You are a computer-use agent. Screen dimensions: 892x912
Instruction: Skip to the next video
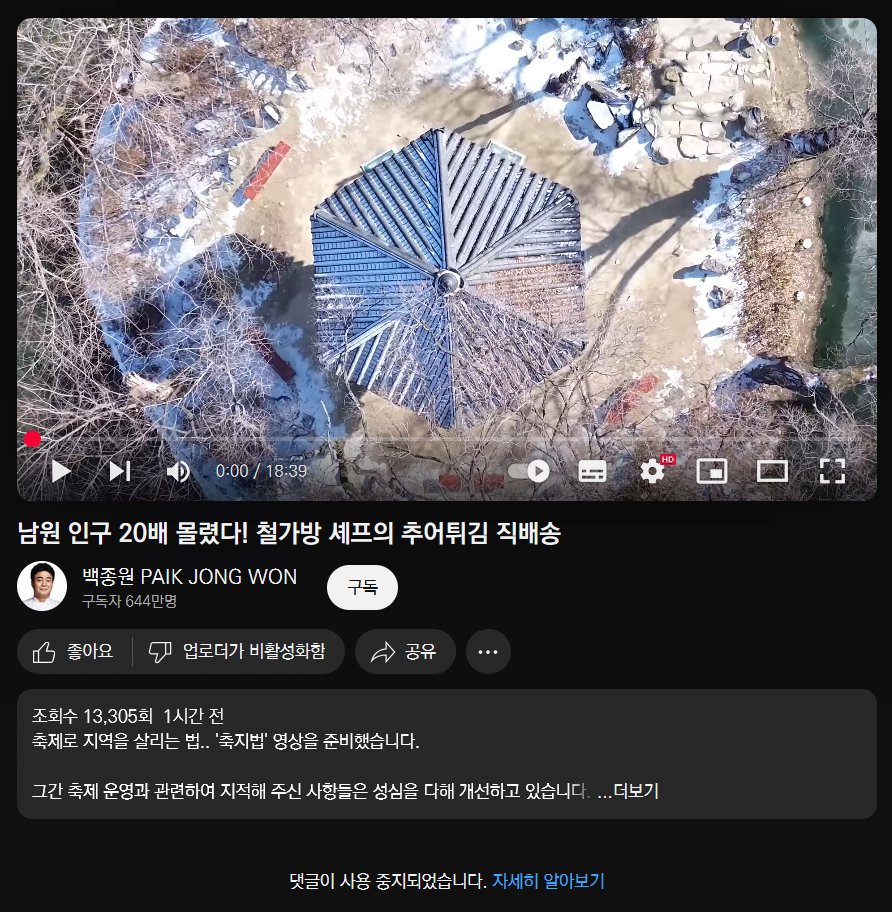pyautogui.click(x=120, y=471)
